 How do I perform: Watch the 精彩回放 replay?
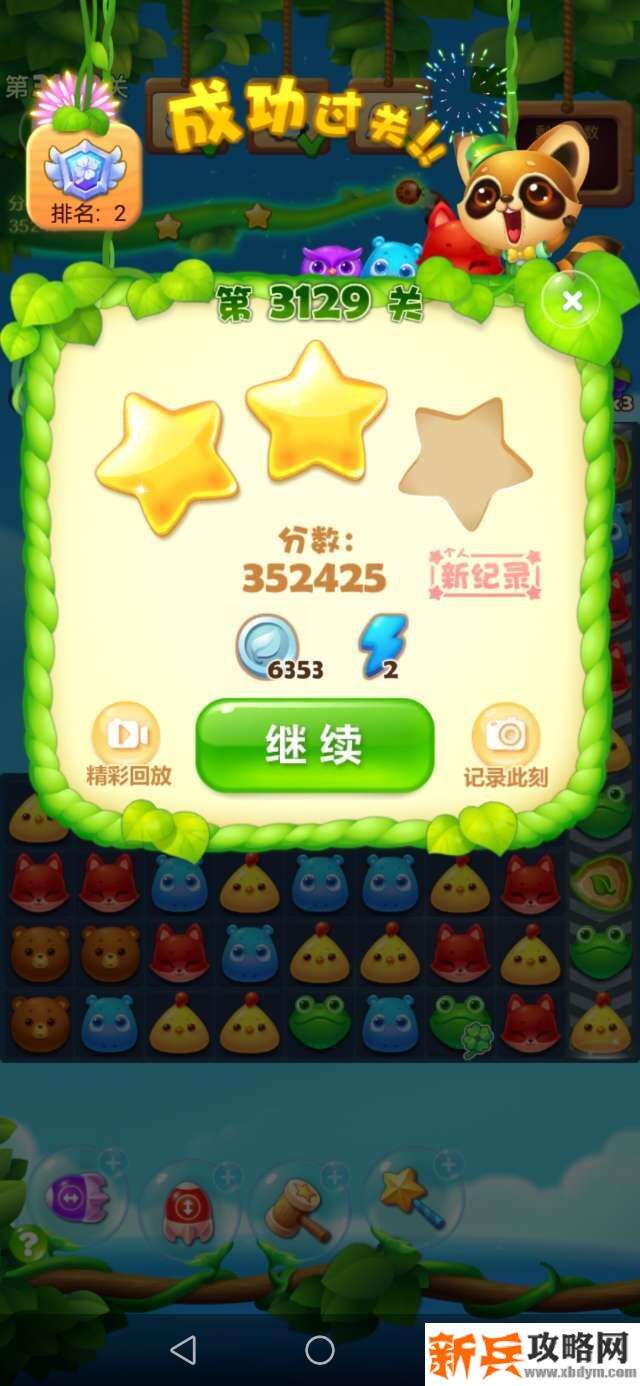coord(127,745)
